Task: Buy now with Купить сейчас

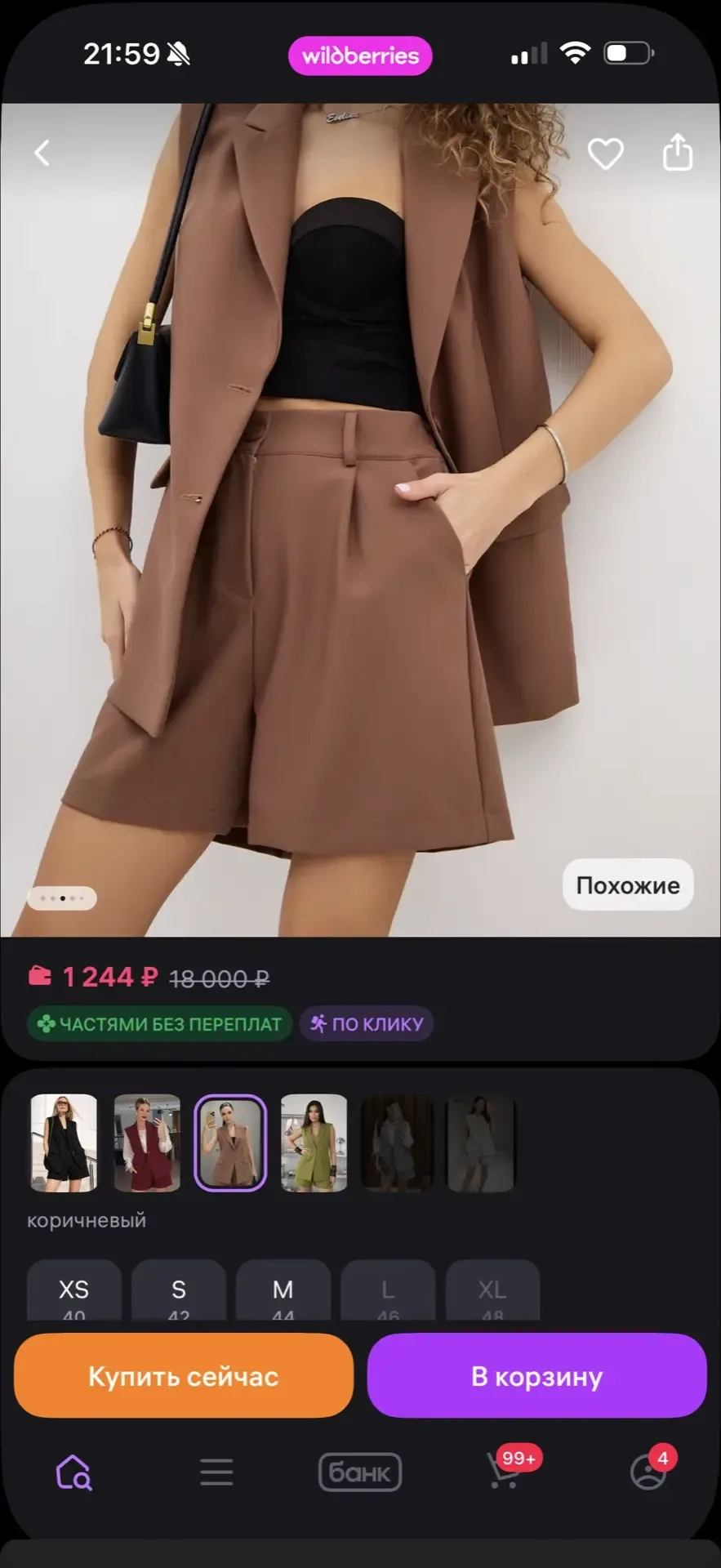Action: point(184,1376)
